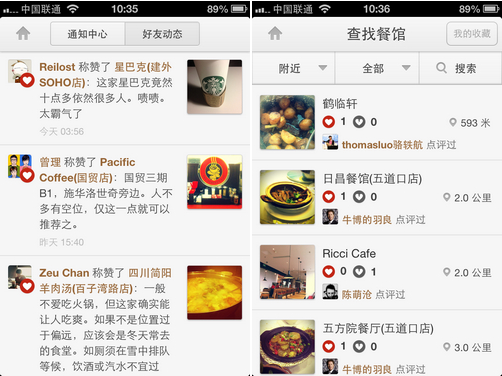Open thomasluo骆轶航's profile link
The image size is (502, 376).
pyautogui.click(x=382, y=145)
